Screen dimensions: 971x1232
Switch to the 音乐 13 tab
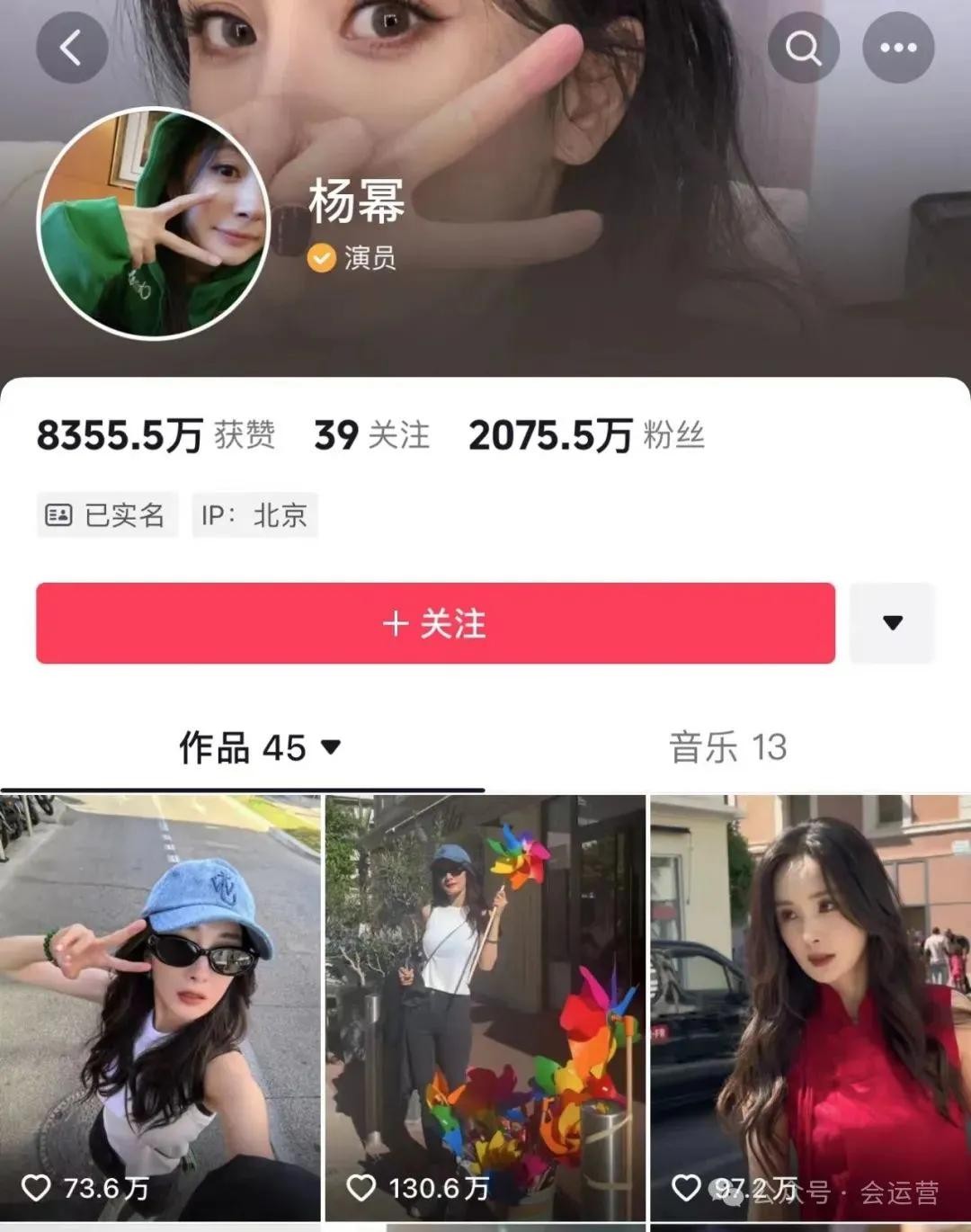(x=727, y=746)
